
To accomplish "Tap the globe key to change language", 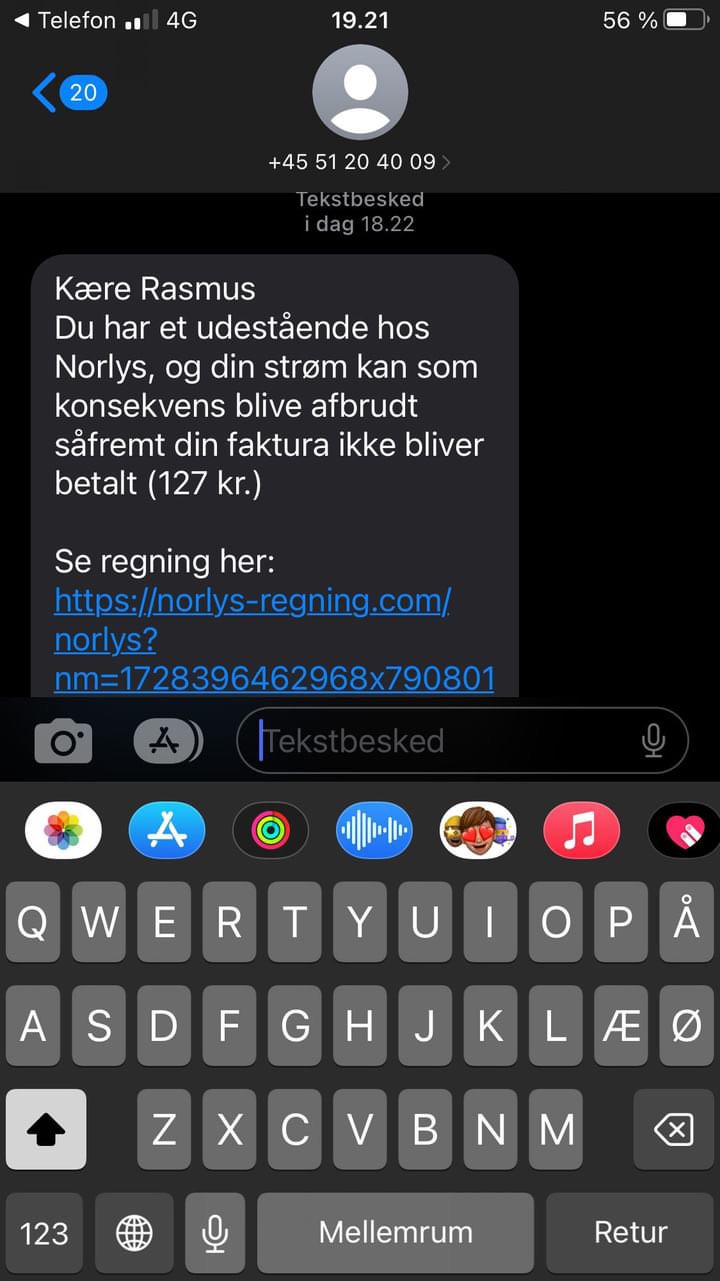I will 134,1232.
